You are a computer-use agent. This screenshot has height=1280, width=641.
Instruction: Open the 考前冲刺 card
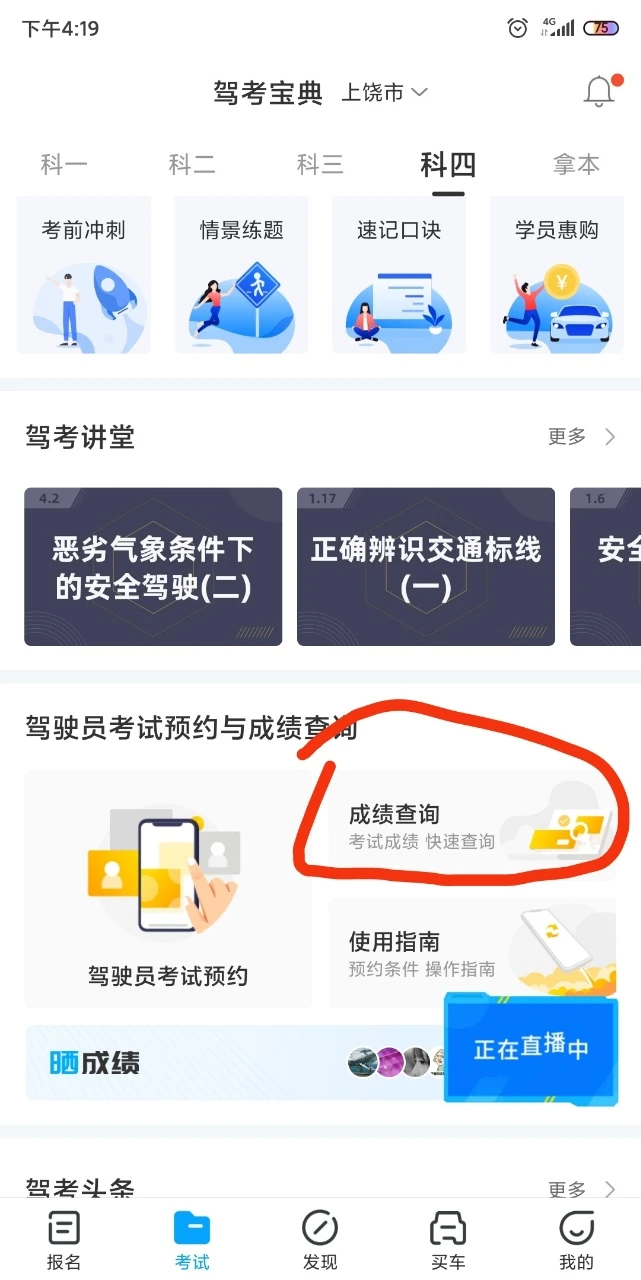tap(84, 275)
